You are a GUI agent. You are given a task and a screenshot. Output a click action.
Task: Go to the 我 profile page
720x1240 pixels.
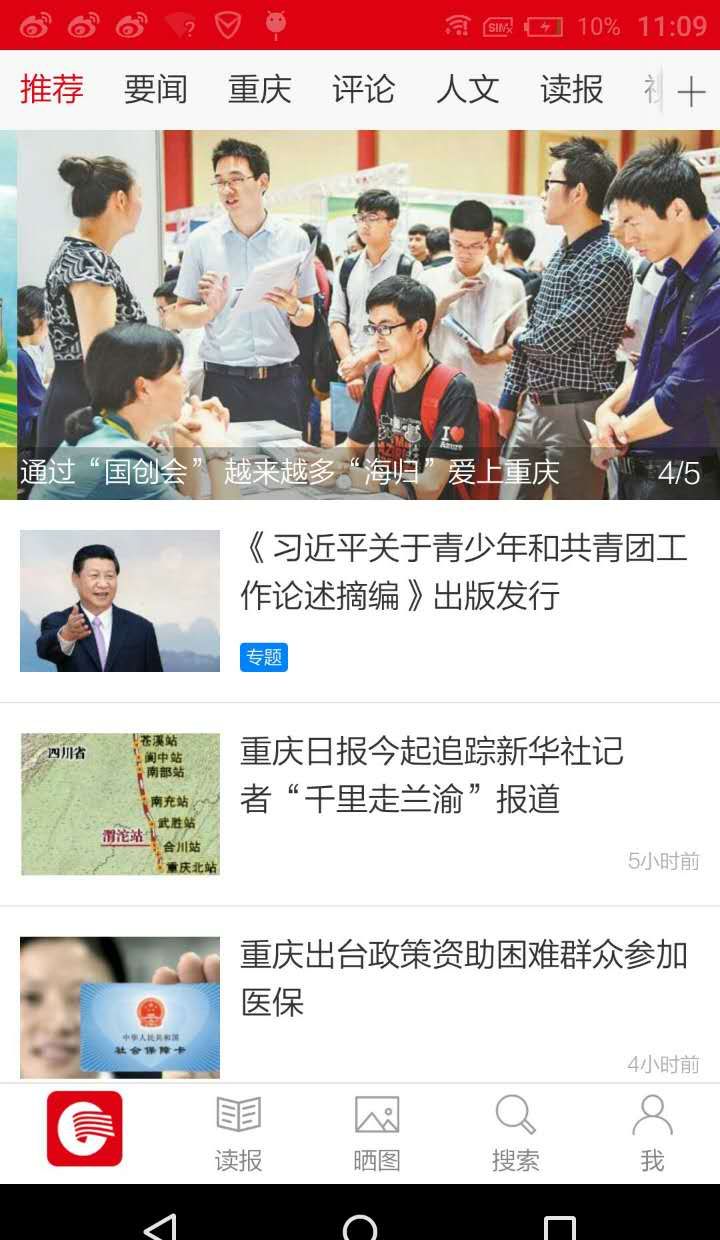tap(652, 1133)
